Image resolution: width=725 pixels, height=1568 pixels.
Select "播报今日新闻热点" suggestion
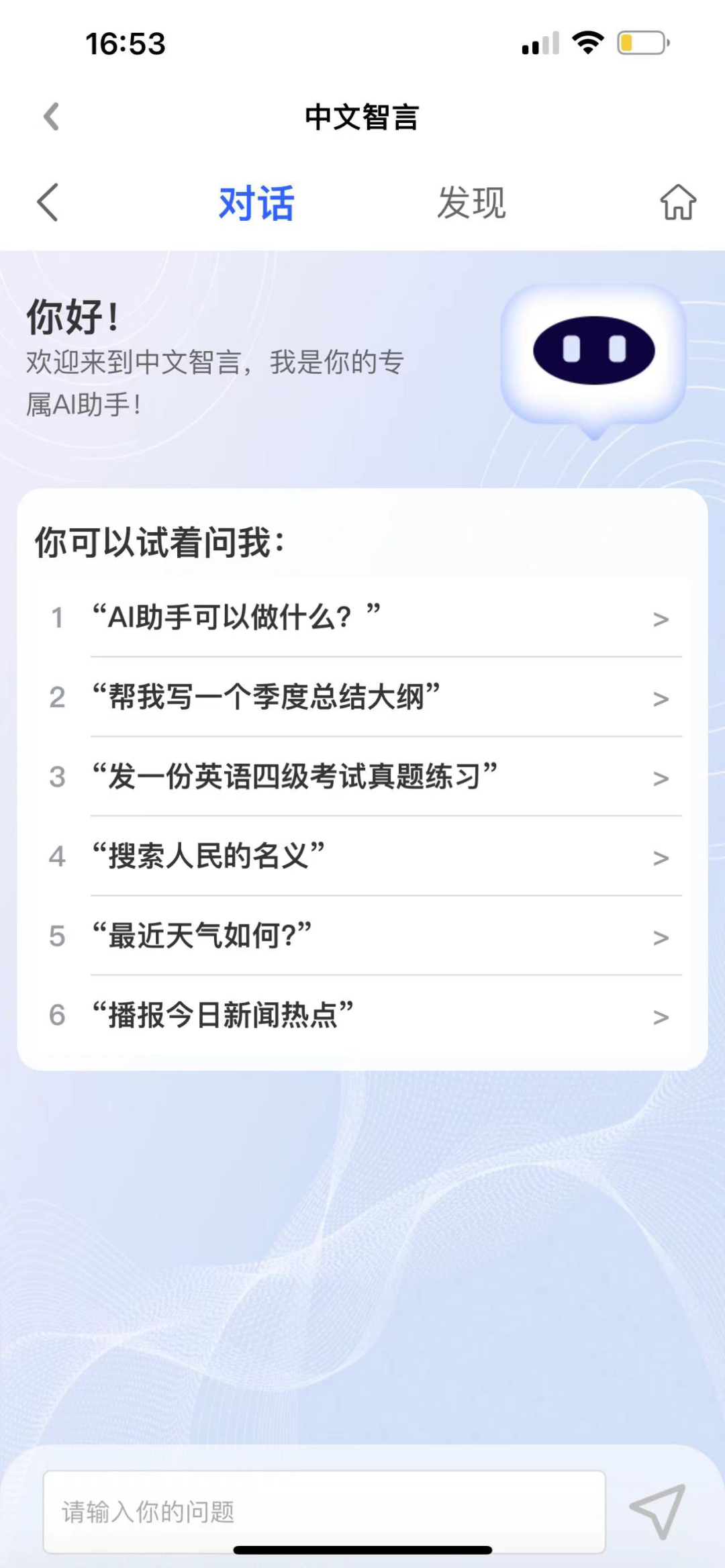pos(362,1016)
